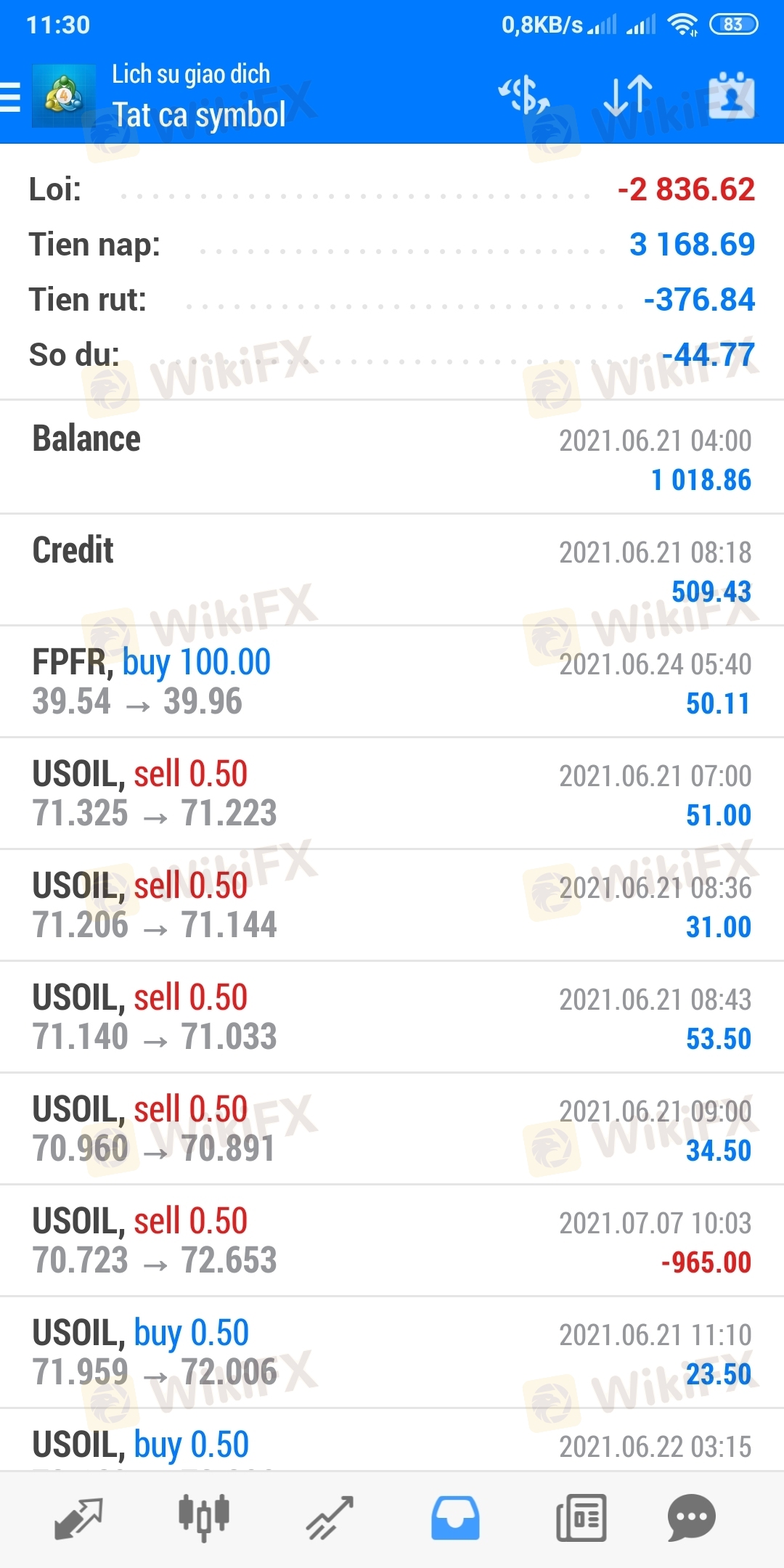Open the symbol filter icon
This screenshot has height=1568, width=784.
tap(523, 97)
